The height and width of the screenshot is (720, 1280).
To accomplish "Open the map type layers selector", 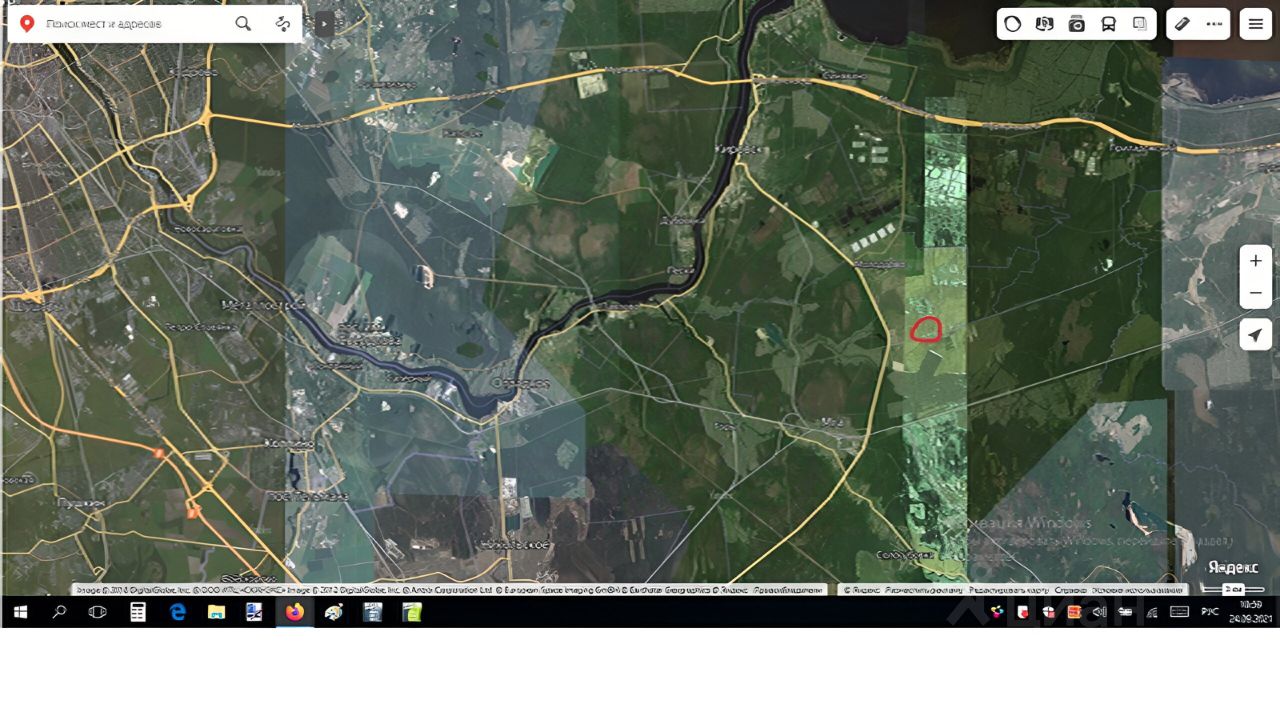I will pos(1140,24).
